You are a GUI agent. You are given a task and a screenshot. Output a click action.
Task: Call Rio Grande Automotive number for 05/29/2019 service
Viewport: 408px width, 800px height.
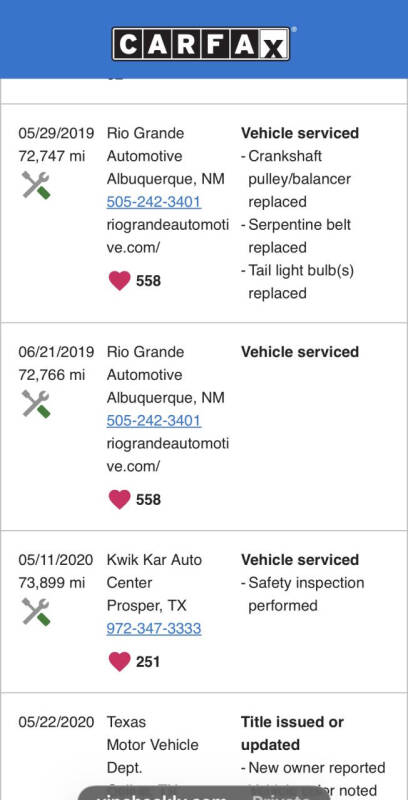point(154,202)
